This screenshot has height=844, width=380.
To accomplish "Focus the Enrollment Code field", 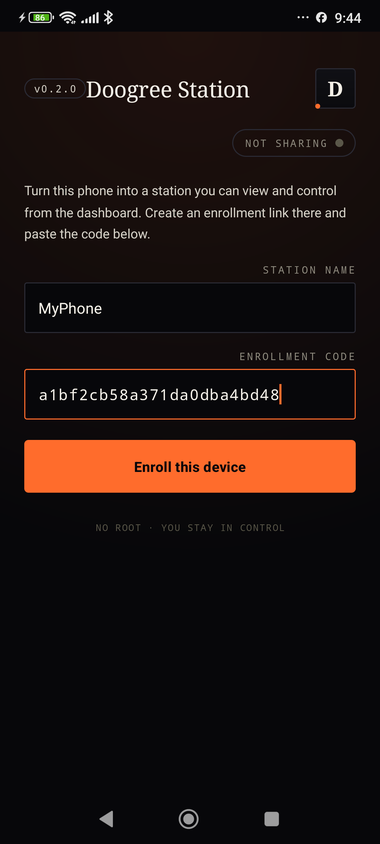I will pyautogui.click(x=190, y=394).
